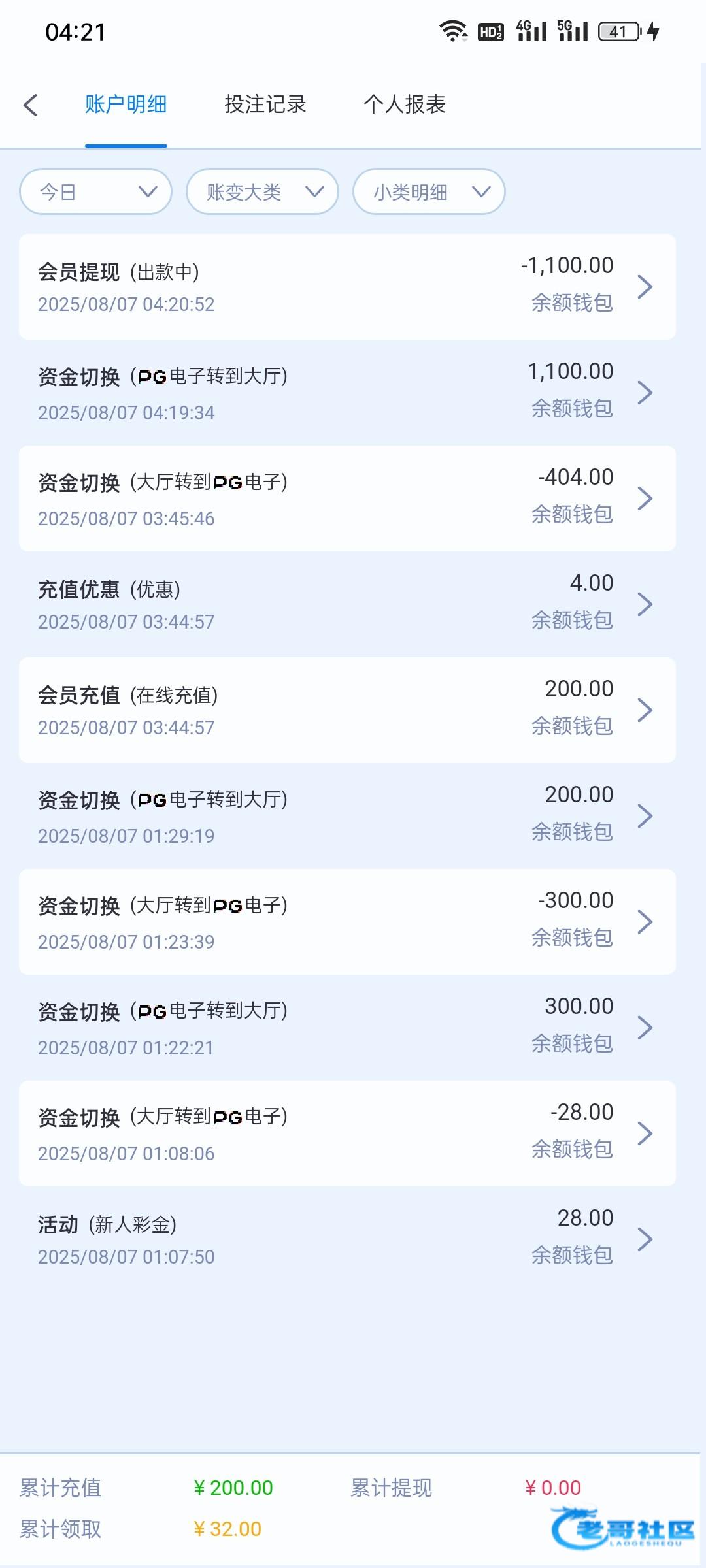Expand the 账变大类 filter dropdown
The height and width of the screenshot is (1568, 706).
click(262, 191)
